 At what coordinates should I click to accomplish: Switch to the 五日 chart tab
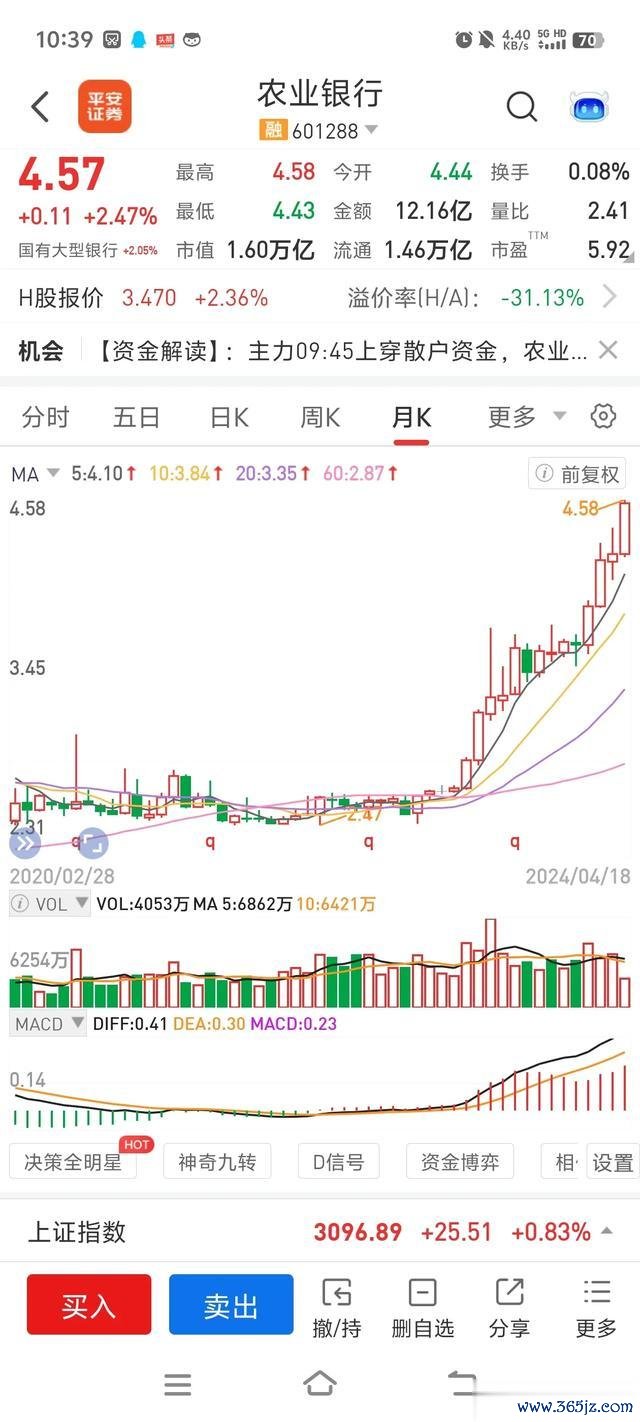(x=137, y=417)
